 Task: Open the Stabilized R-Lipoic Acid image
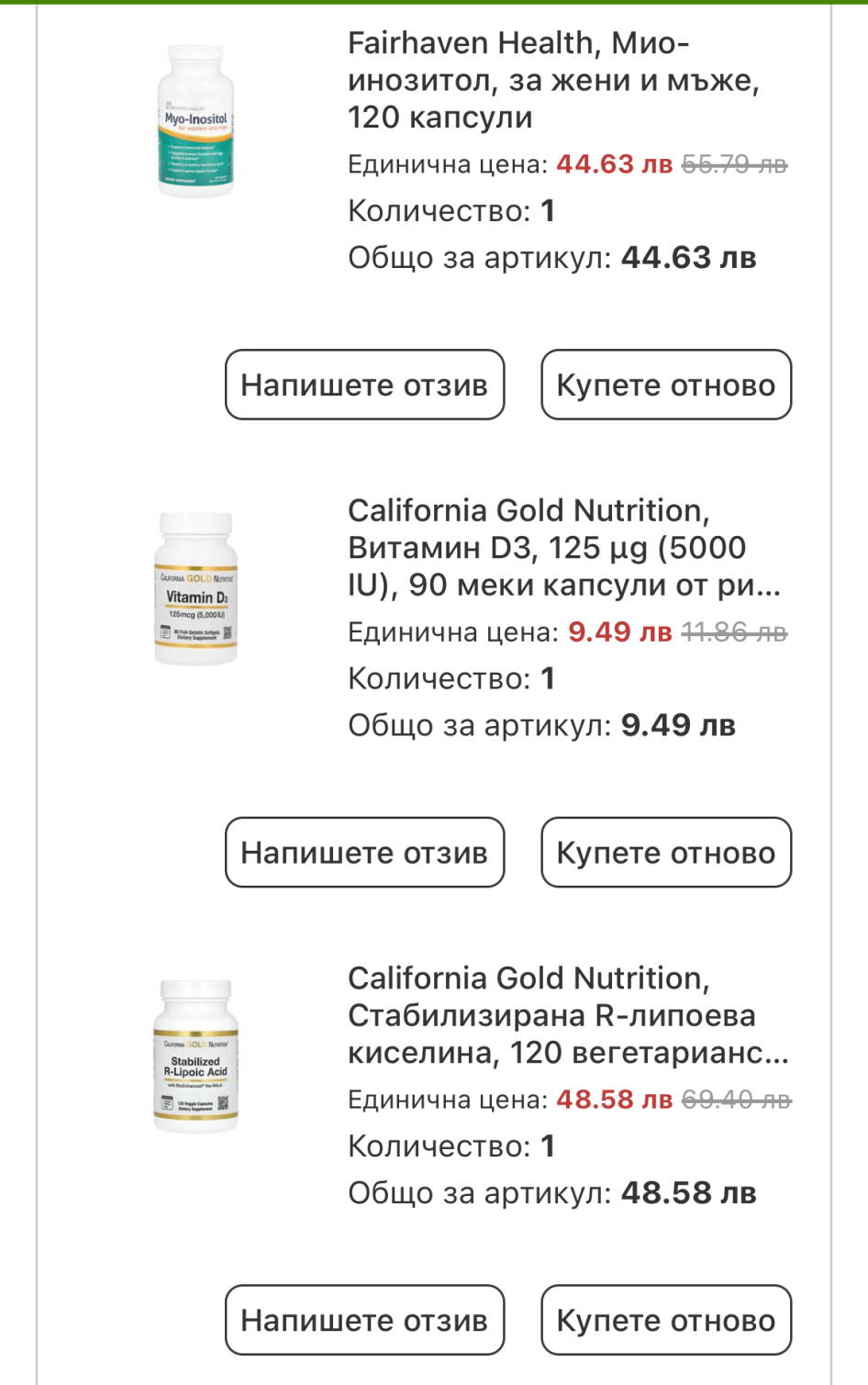(195, 1056)
